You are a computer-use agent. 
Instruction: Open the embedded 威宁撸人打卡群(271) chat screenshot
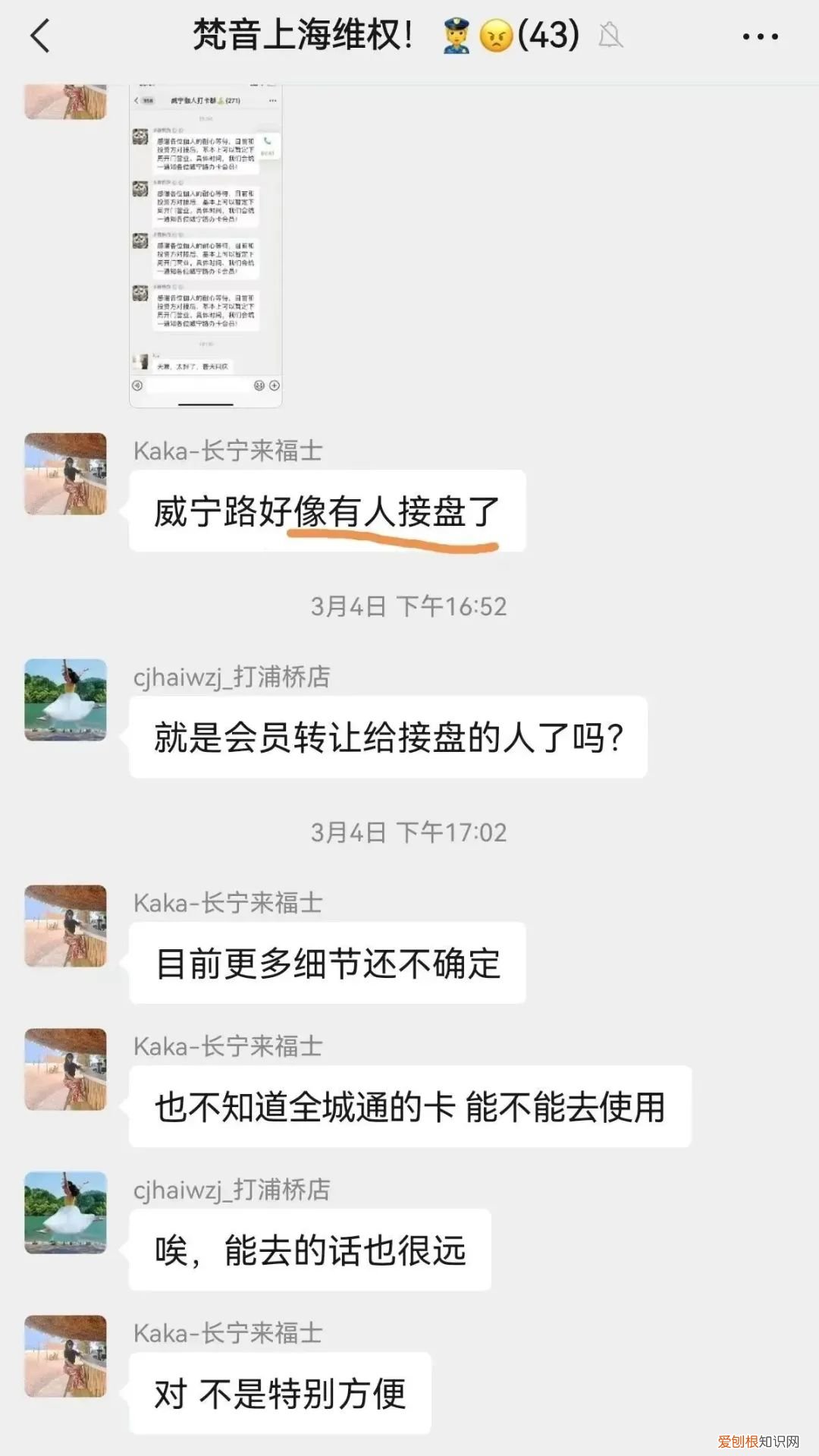205,243
